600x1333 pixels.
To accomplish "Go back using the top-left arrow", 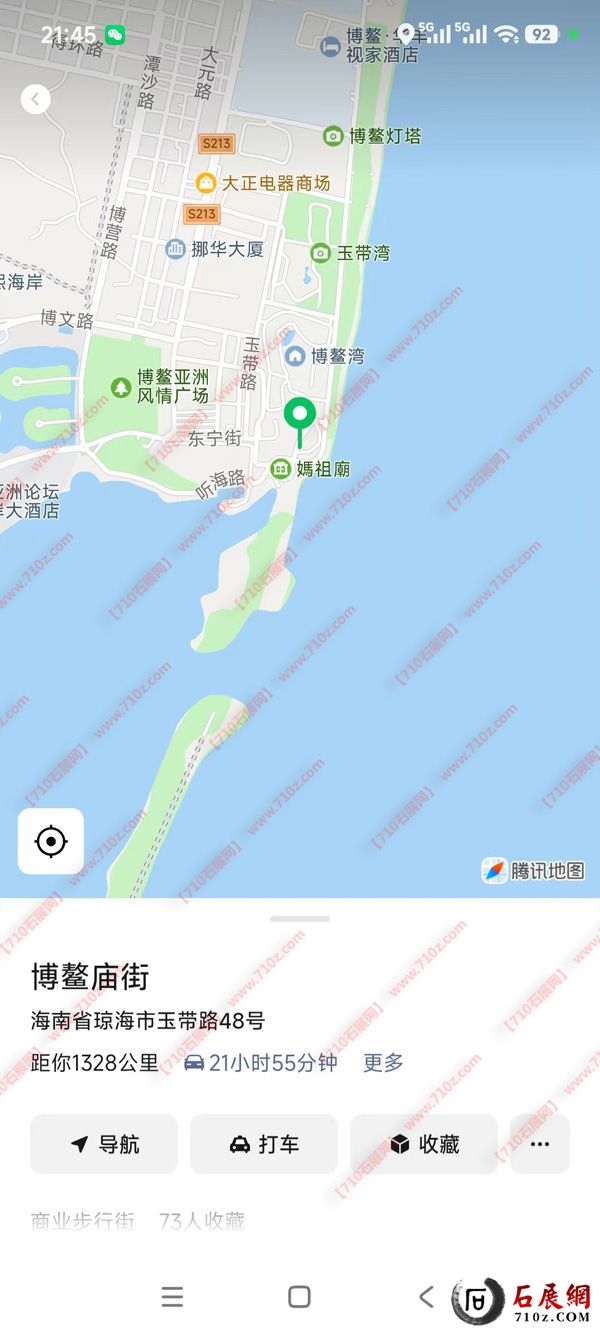I will [36, 99].
